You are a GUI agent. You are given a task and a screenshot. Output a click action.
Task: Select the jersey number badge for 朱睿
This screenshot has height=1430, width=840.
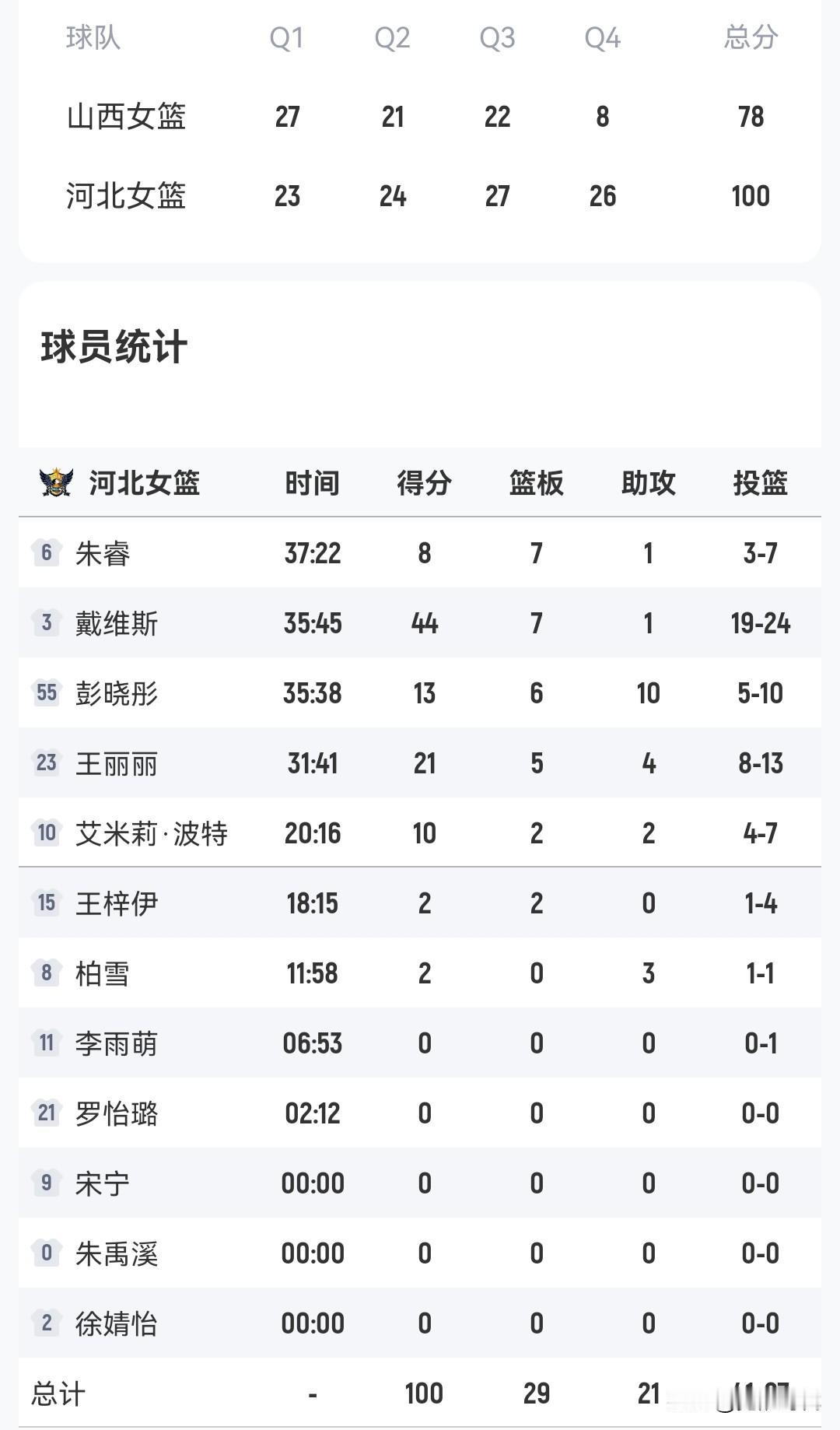click(45, 553)
